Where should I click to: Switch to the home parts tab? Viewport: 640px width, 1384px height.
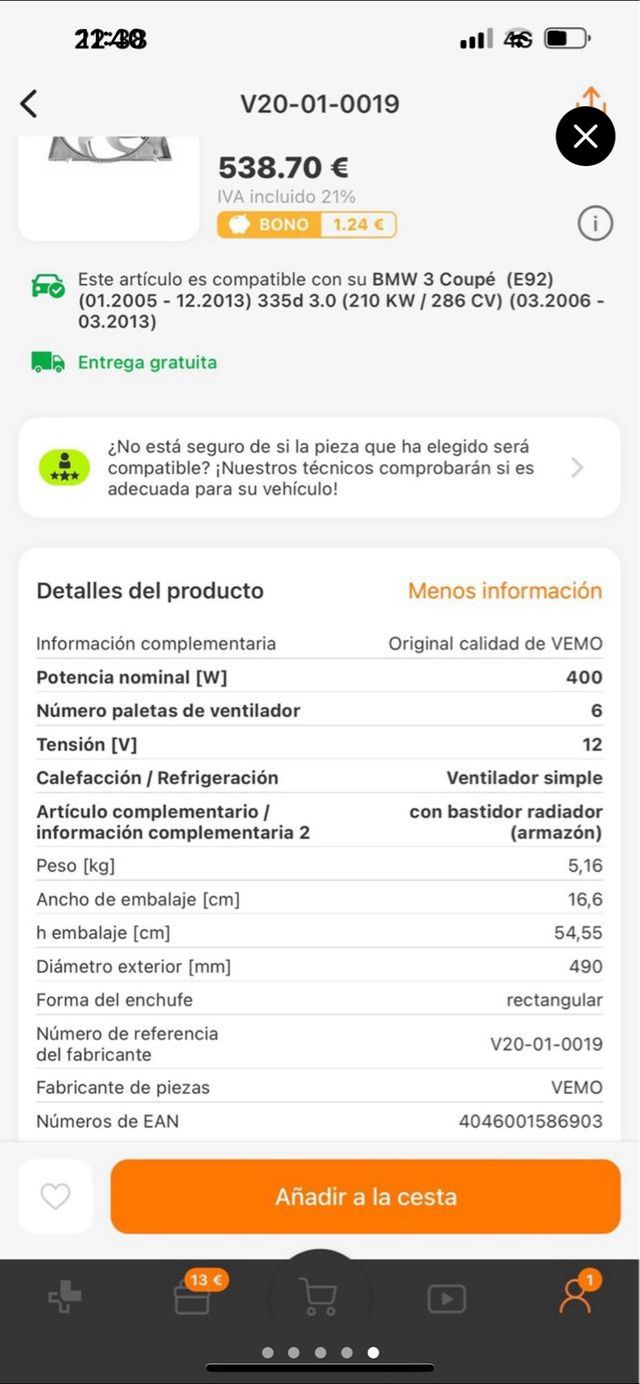pyautogui.click(x=65, y=1298)
